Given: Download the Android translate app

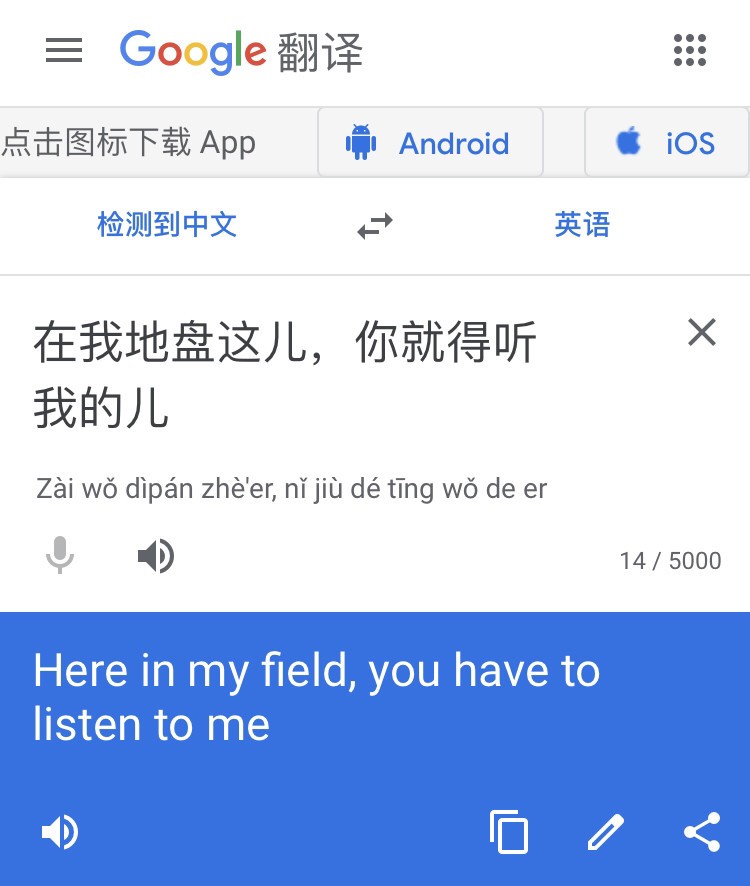Looking at the screenshot, I should [x=430, y=142].
